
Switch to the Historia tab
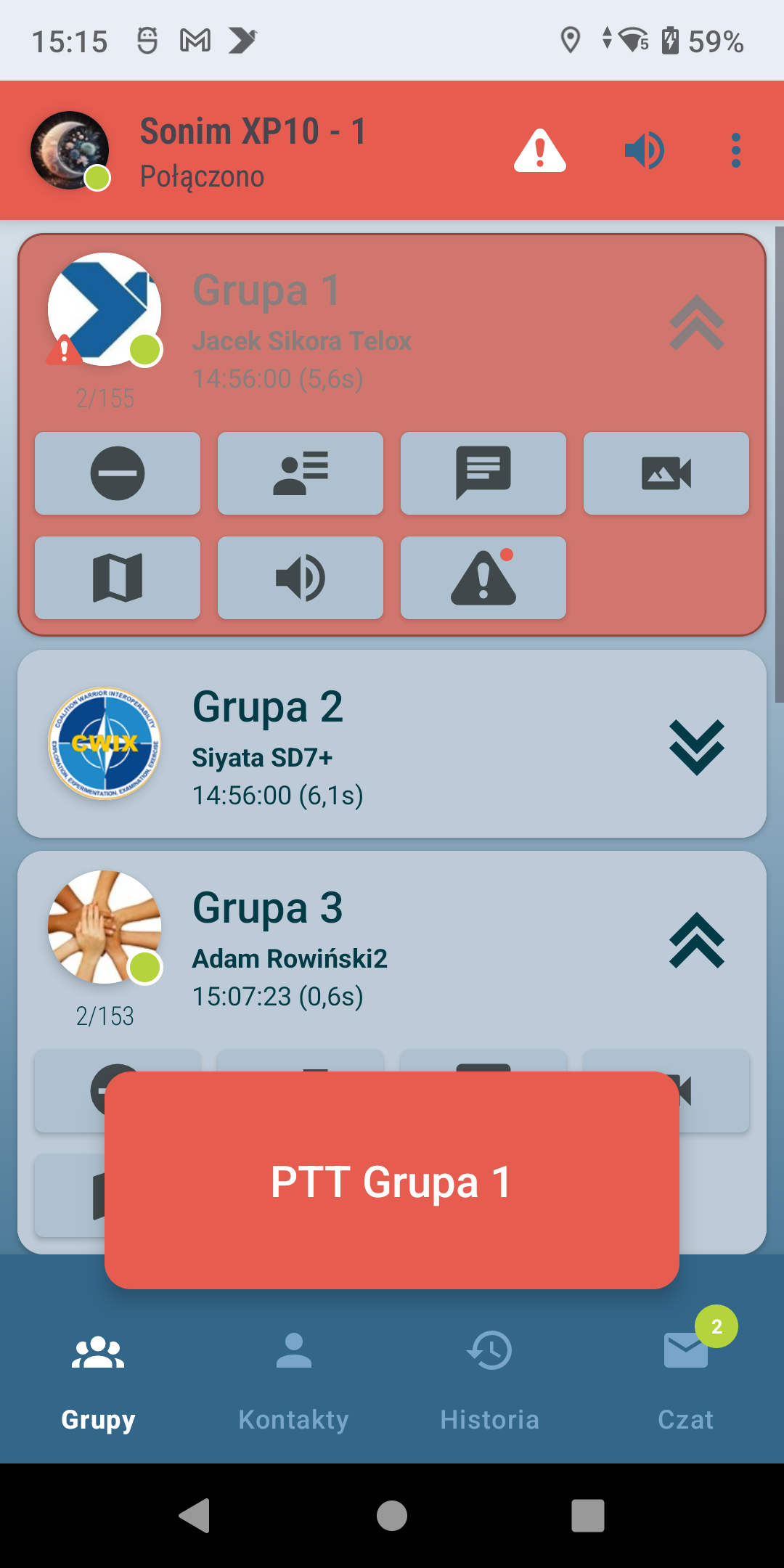click(490, 1381)
